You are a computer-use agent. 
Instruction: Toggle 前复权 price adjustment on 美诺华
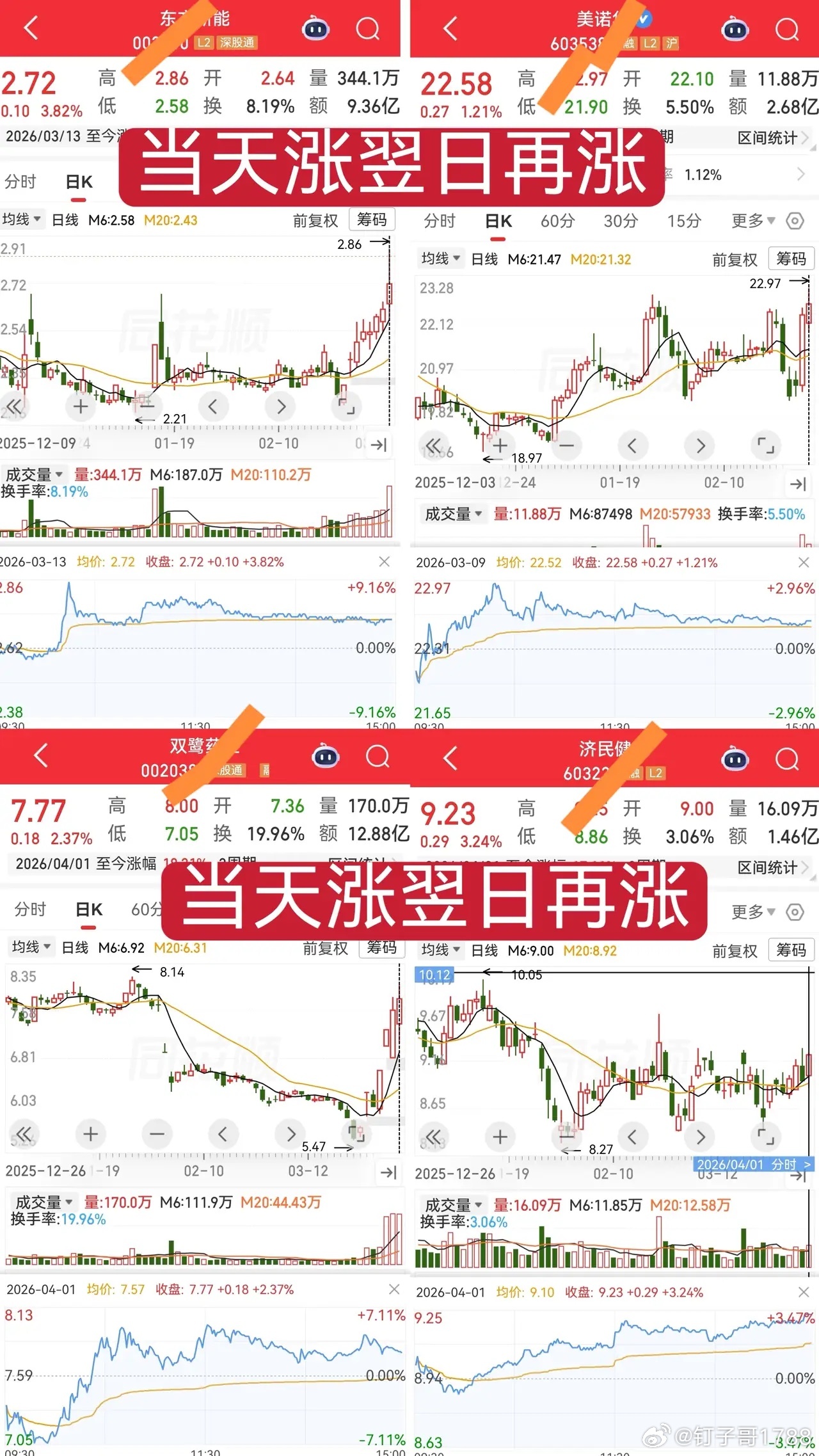tap(735, 259)
